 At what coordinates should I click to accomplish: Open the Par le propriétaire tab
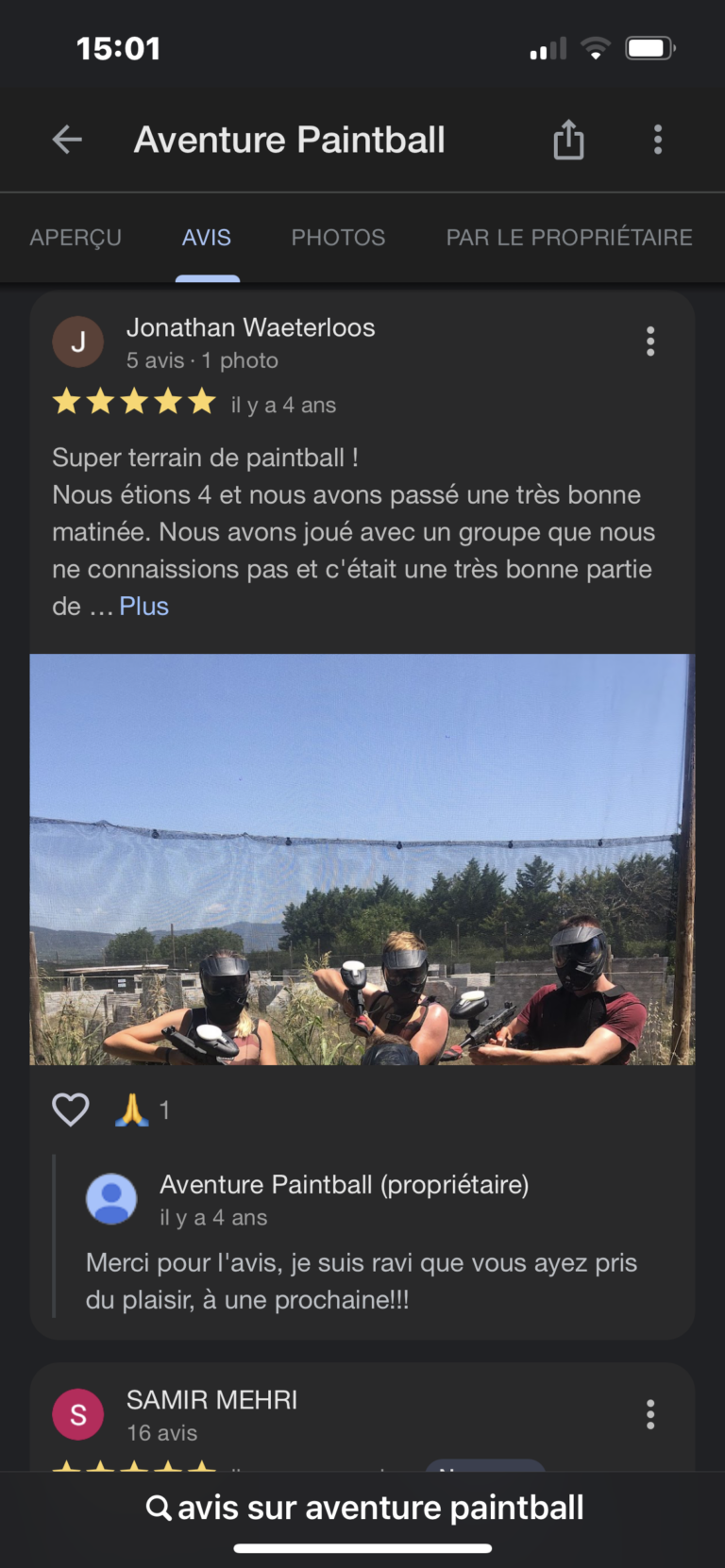tap(569, 238)
